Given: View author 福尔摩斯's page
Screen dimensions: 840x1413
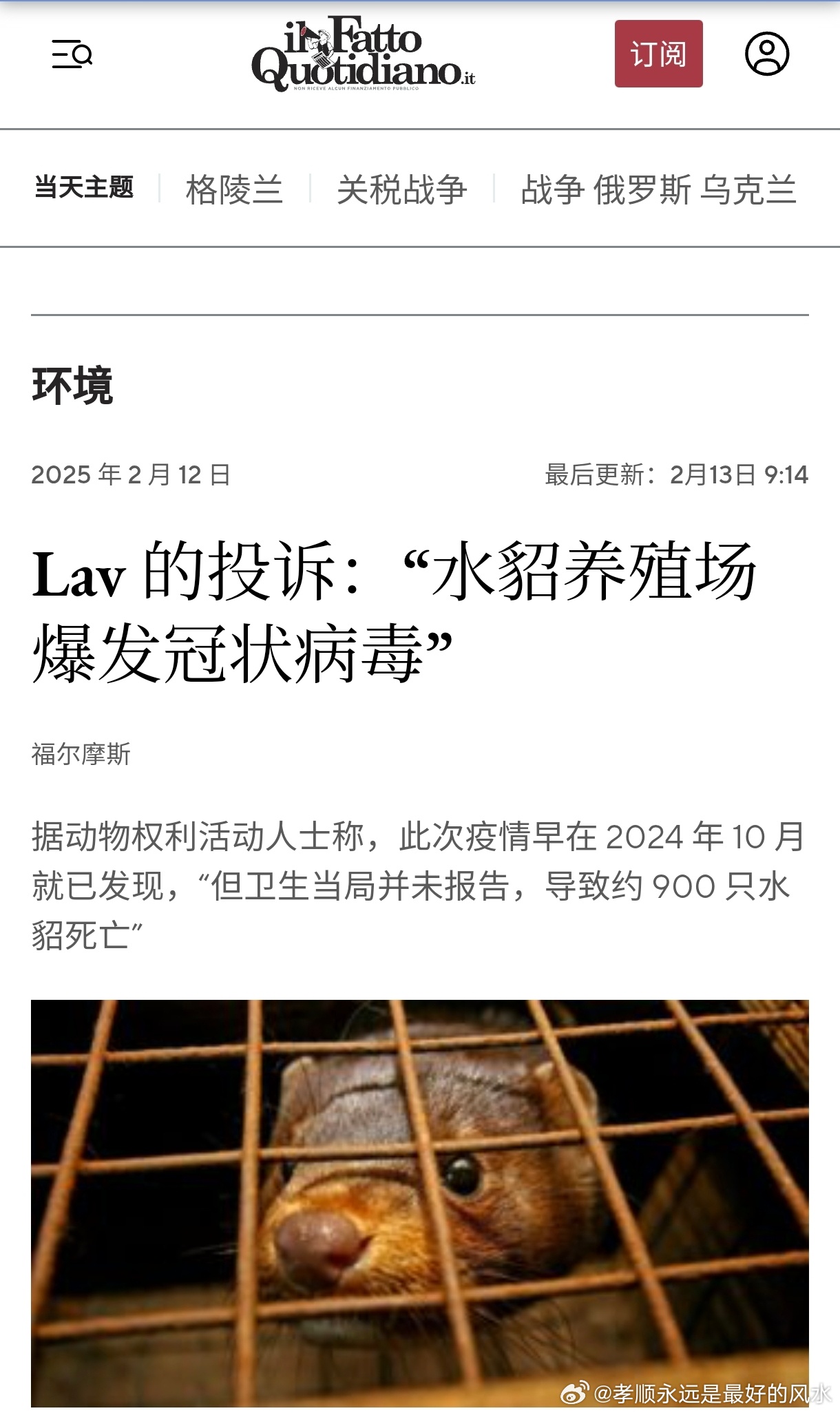Looking at the screenshot, I should pyautogui.click(x=81, y=754).
